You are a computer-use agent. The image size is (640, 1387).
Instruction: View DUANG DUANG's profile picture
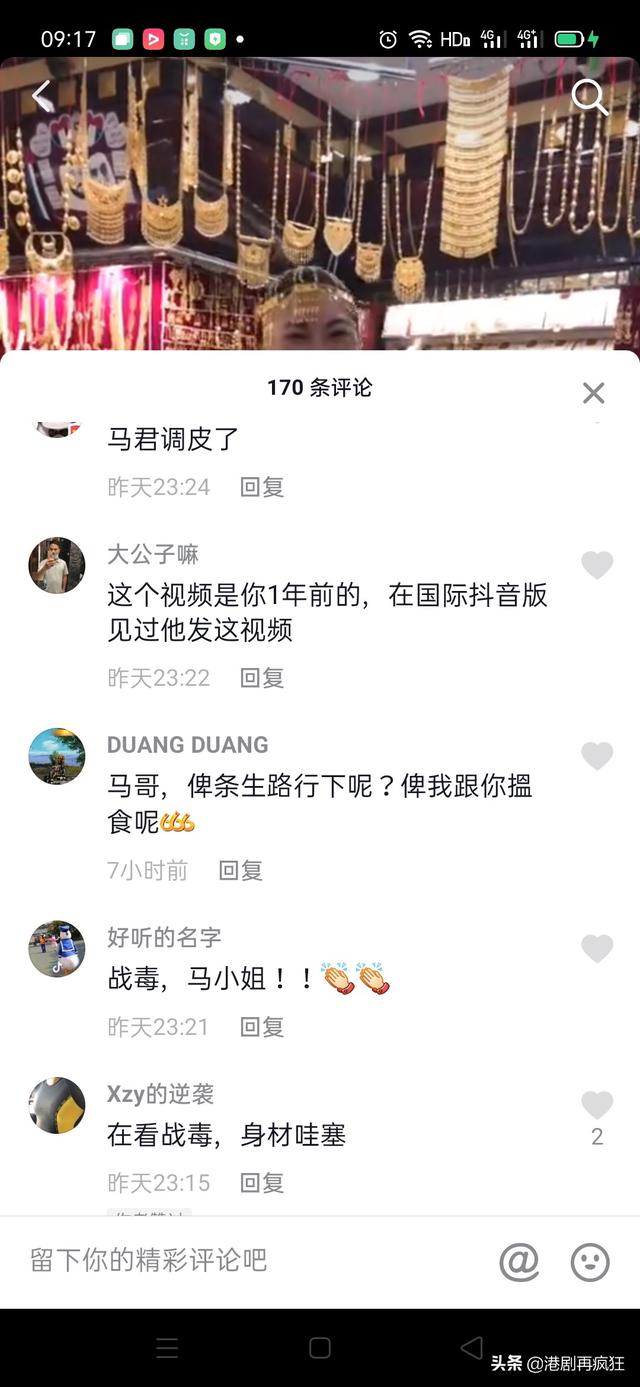(x=56, y=756)
